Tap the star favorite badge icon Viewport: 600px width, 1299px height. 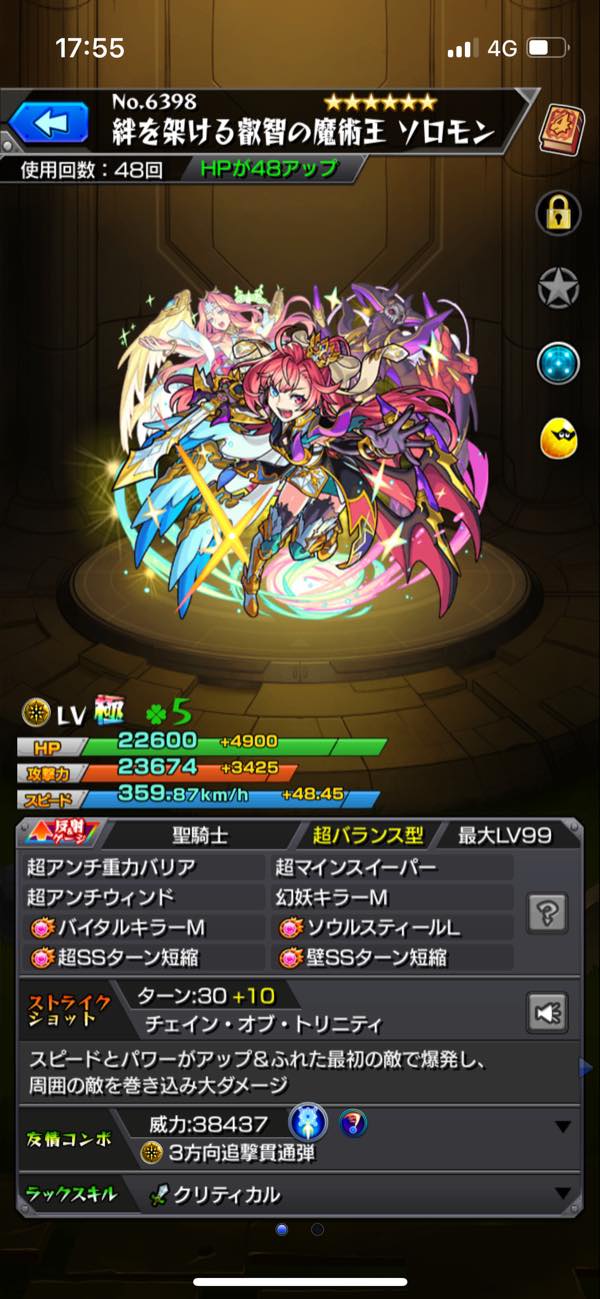pyautogui.click(x=558, y=289)
